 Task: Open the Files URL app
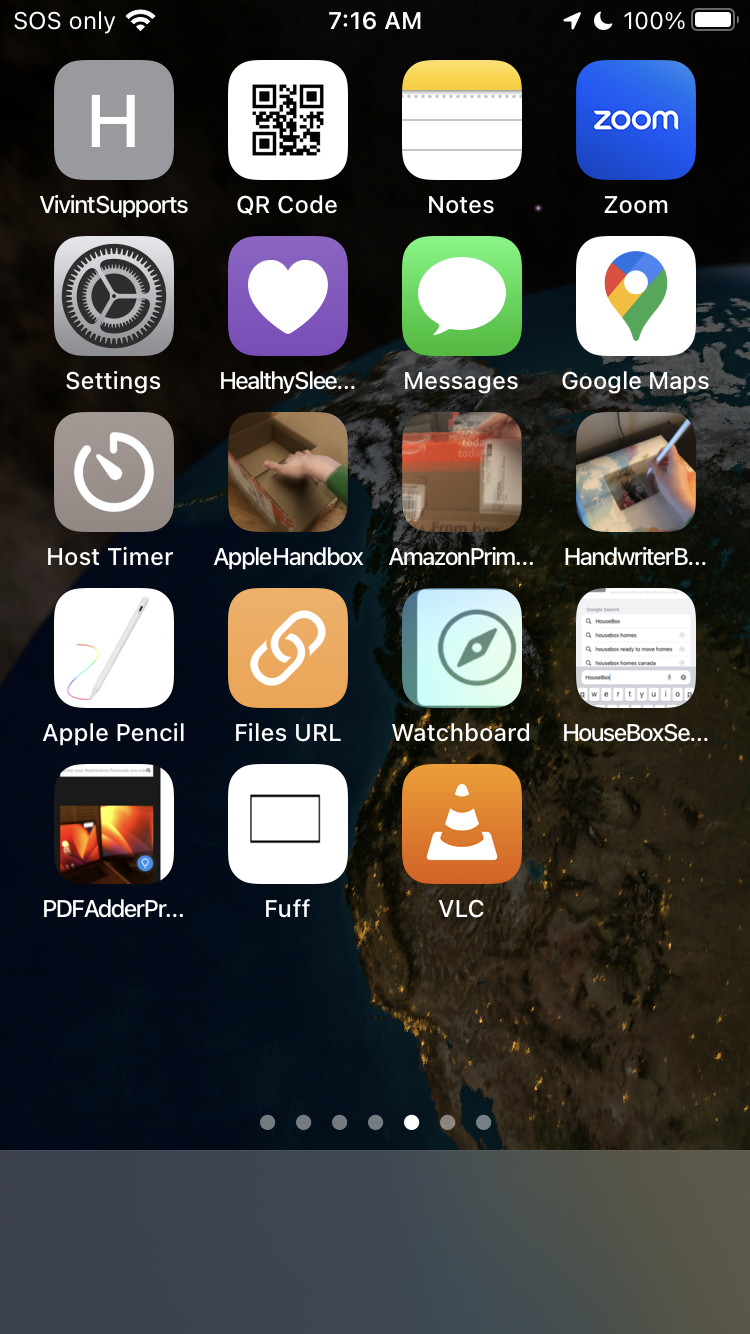coord(287,648)
